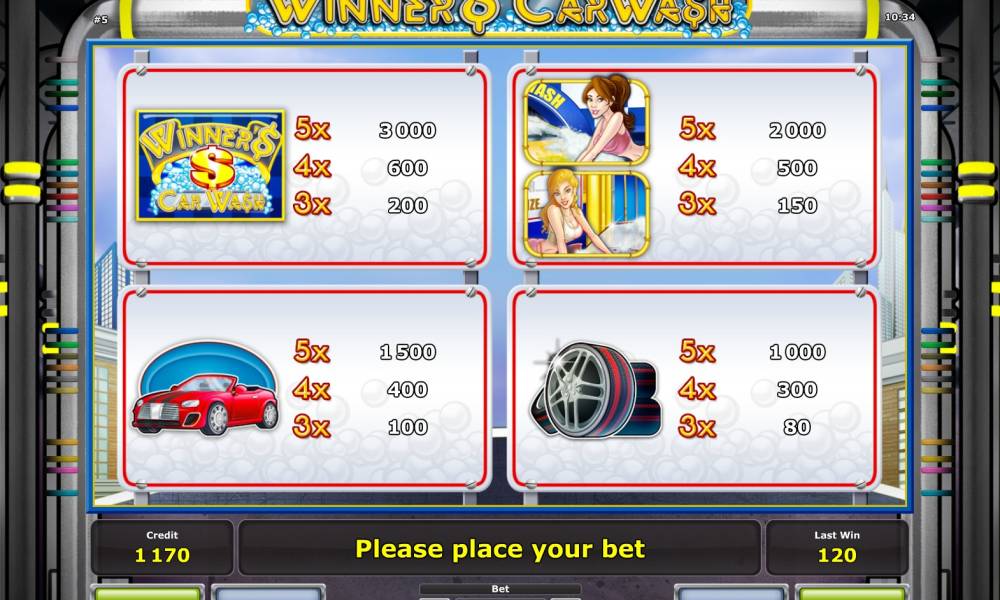Tap the green button below Last Win
1000x600 pixels.
tap(850, 593)
